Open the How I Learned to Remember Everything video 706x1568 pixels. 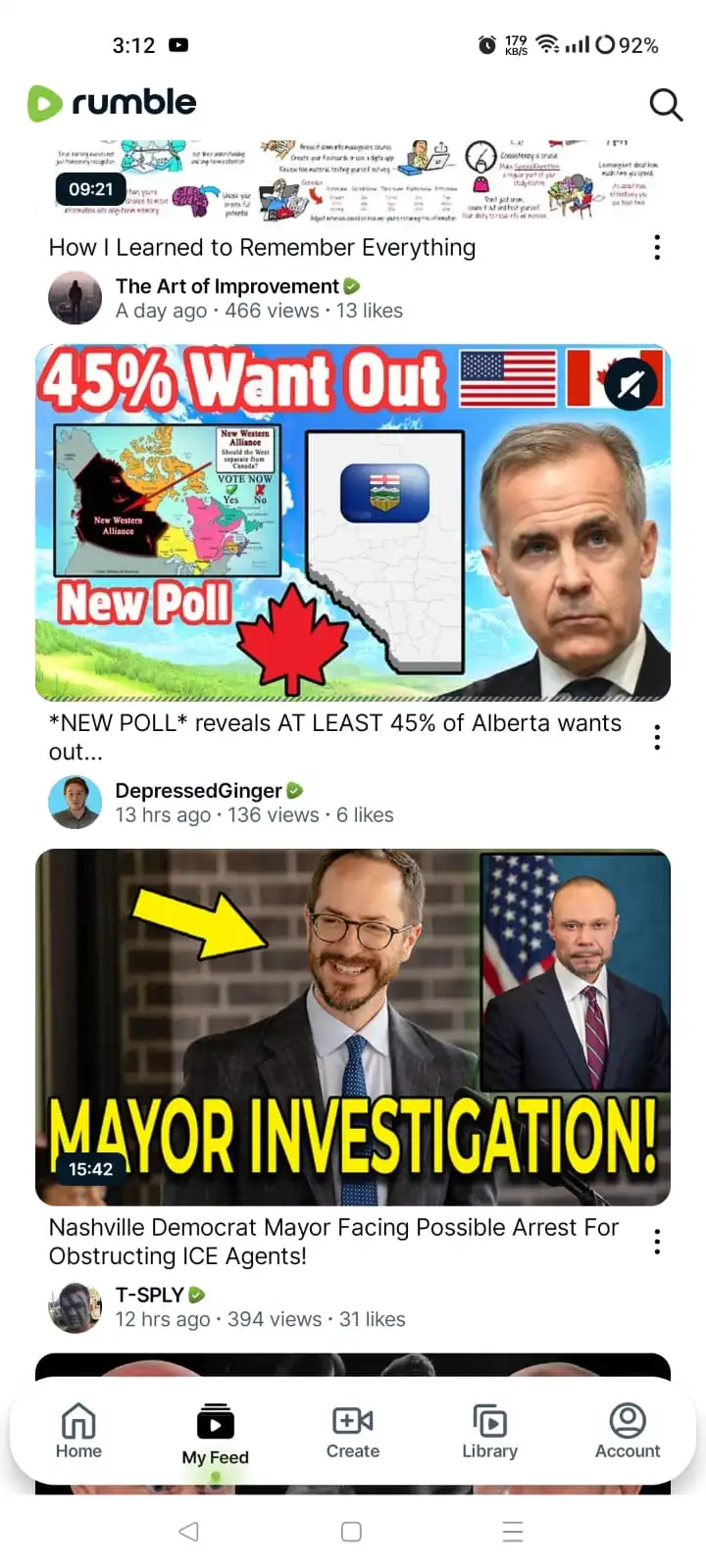pyautogui.click(x=262, y=247)
